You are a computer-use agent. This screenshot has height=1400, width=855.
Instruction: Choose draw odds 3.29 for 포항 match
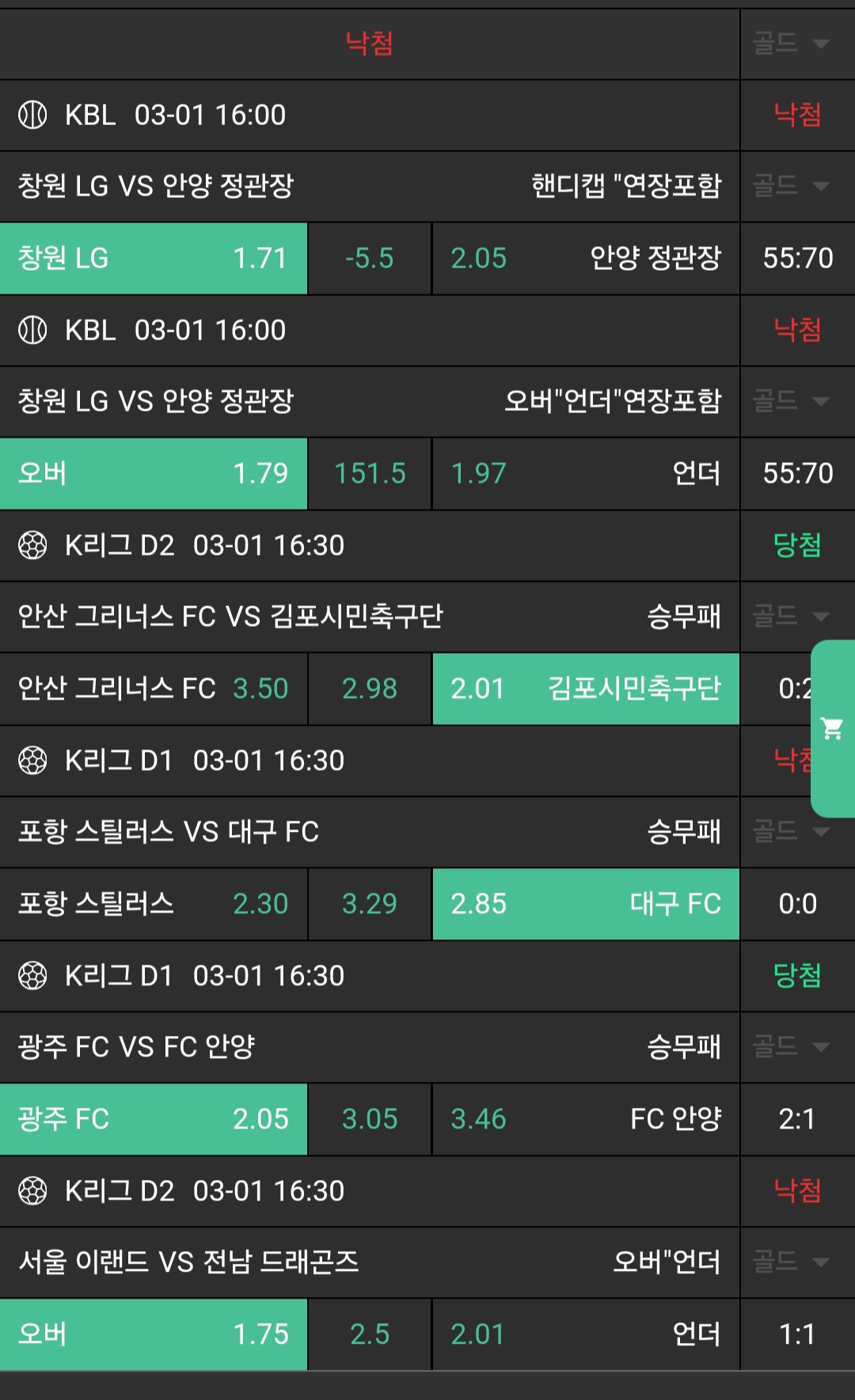(370, 904)
